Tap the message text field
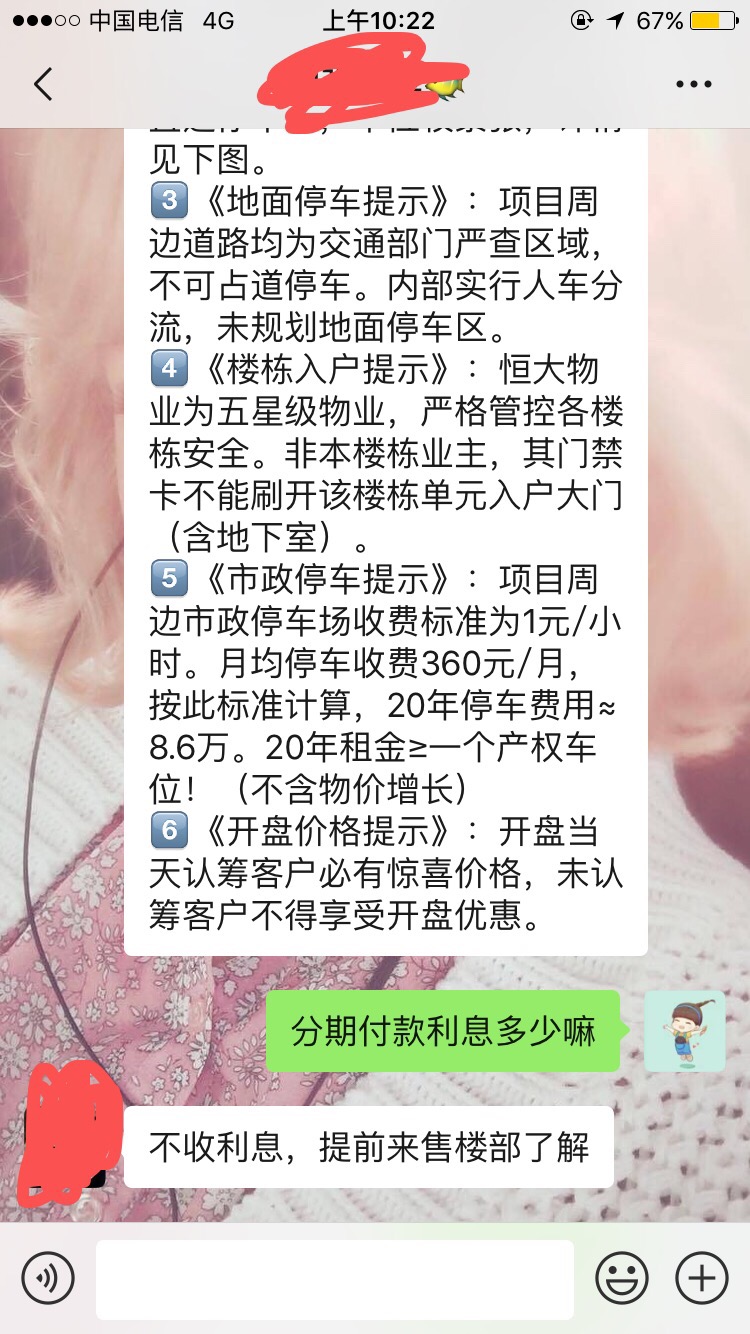750x1334 pixels. pos(335,1278)
